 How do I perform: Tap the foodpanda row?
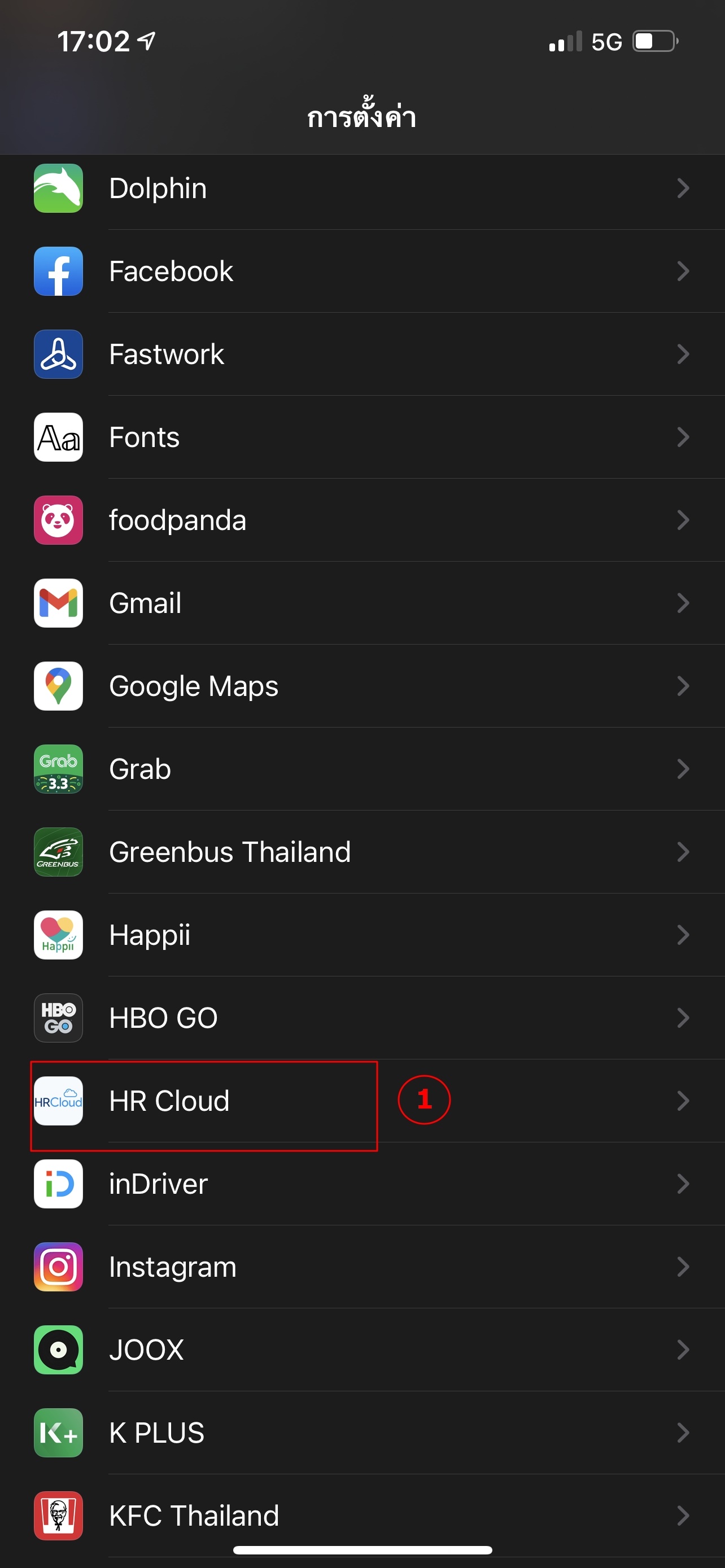coord(362,520)
